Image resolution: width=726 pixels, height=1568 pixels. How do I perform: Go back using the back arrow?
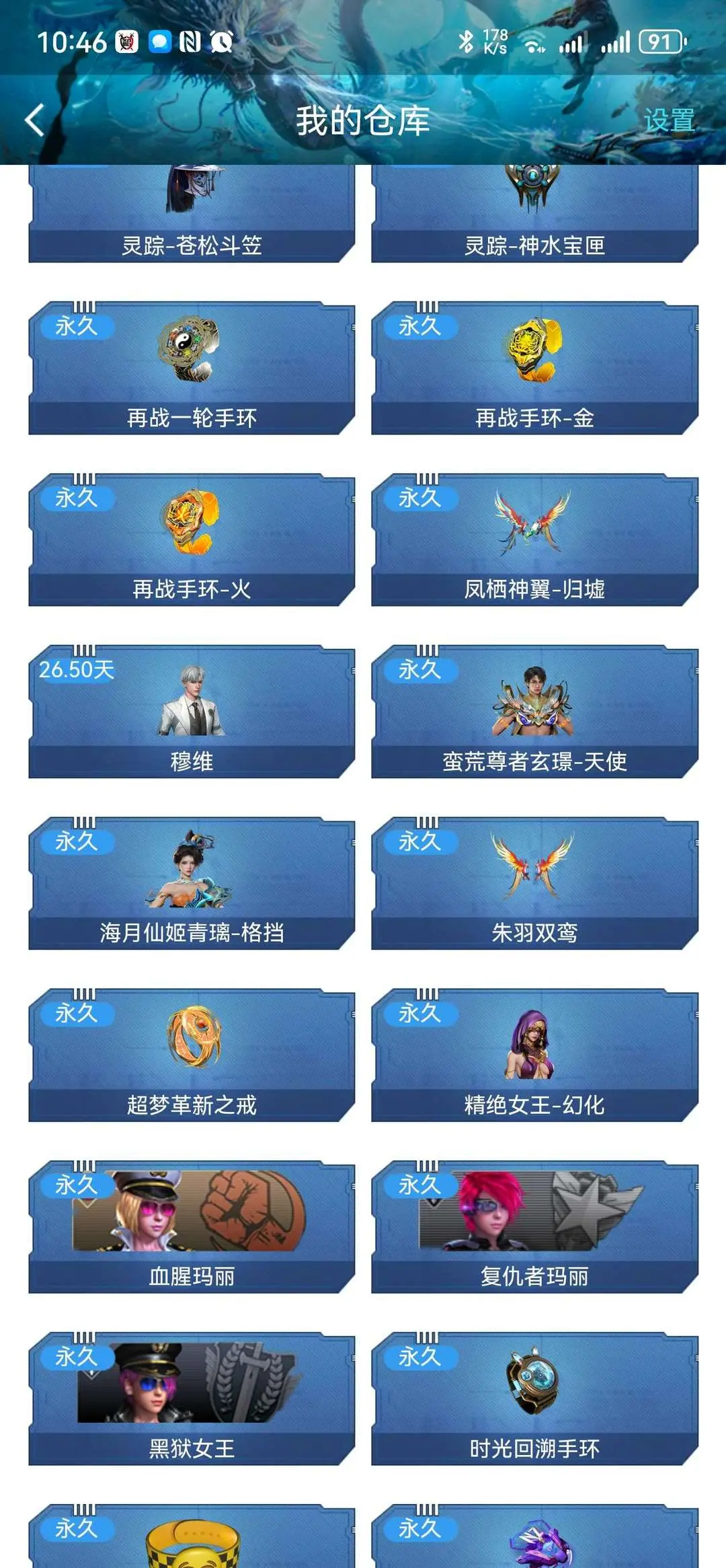(35, 120)
